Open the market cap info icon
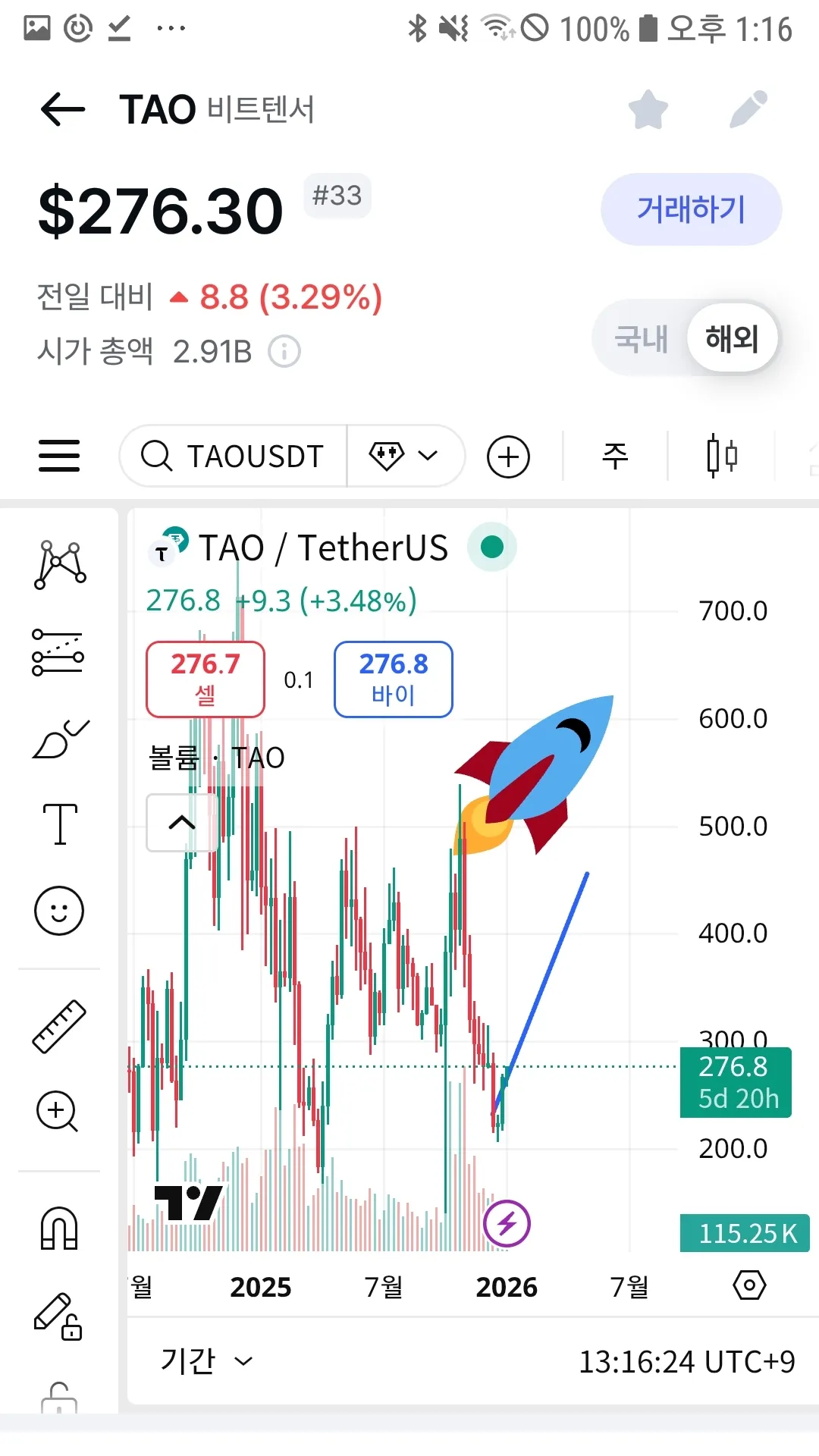Viewport: 819px width, 1456px height. coord(285,352)
